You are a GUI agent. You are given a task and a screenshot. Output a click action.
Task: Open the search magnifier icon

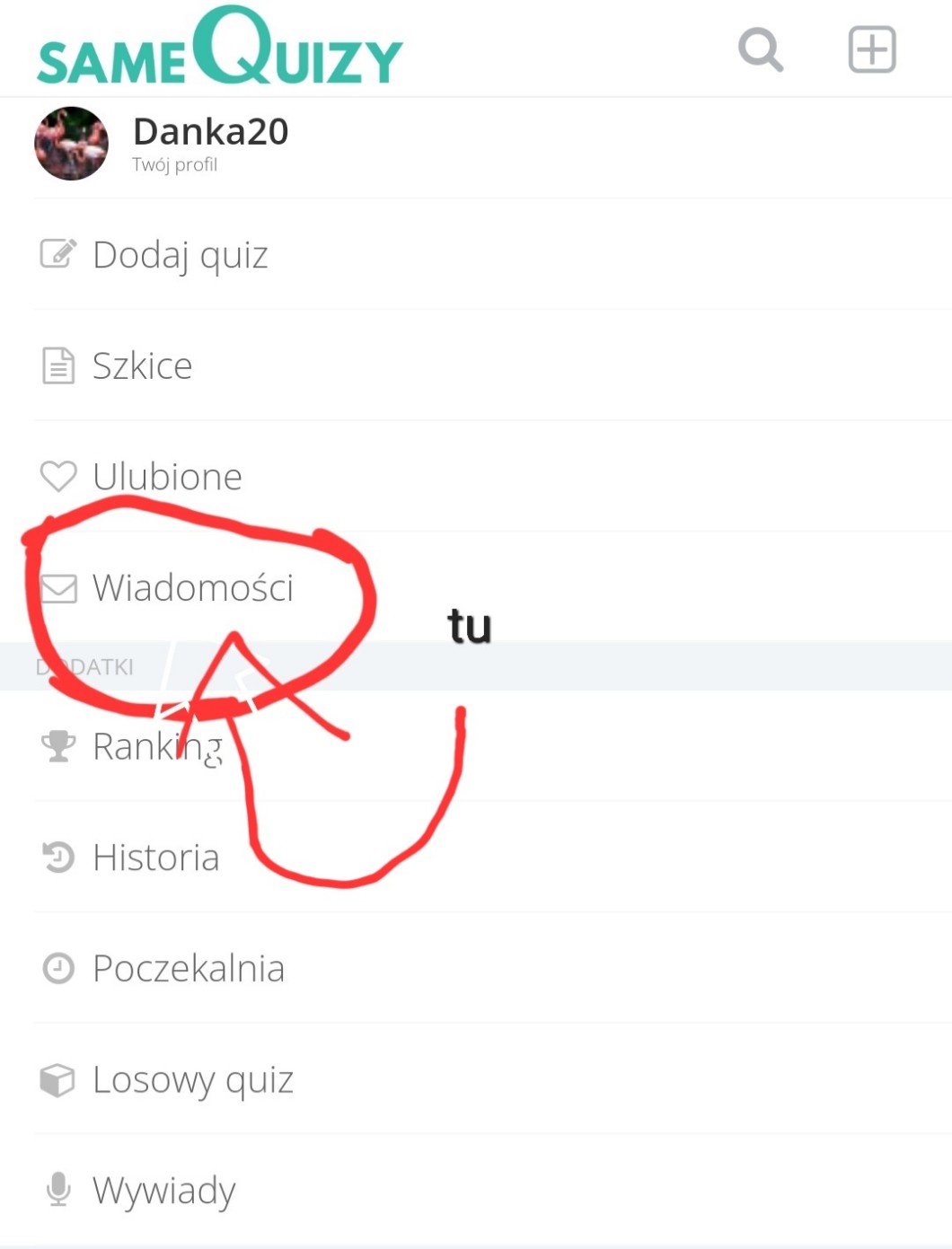click(760, 49)
